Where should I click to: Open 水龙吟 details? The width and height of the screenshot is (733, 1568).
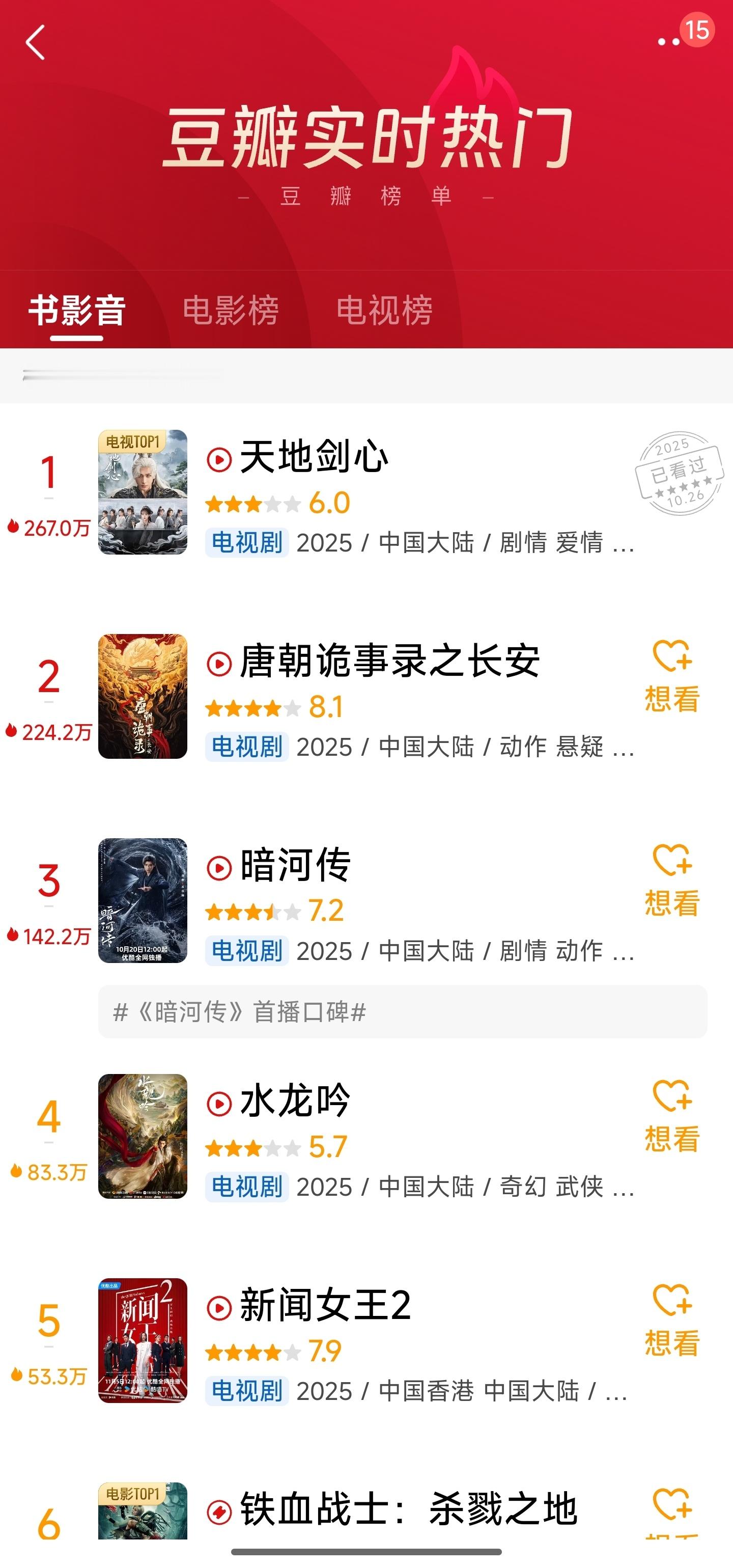tap(296, 1101)
